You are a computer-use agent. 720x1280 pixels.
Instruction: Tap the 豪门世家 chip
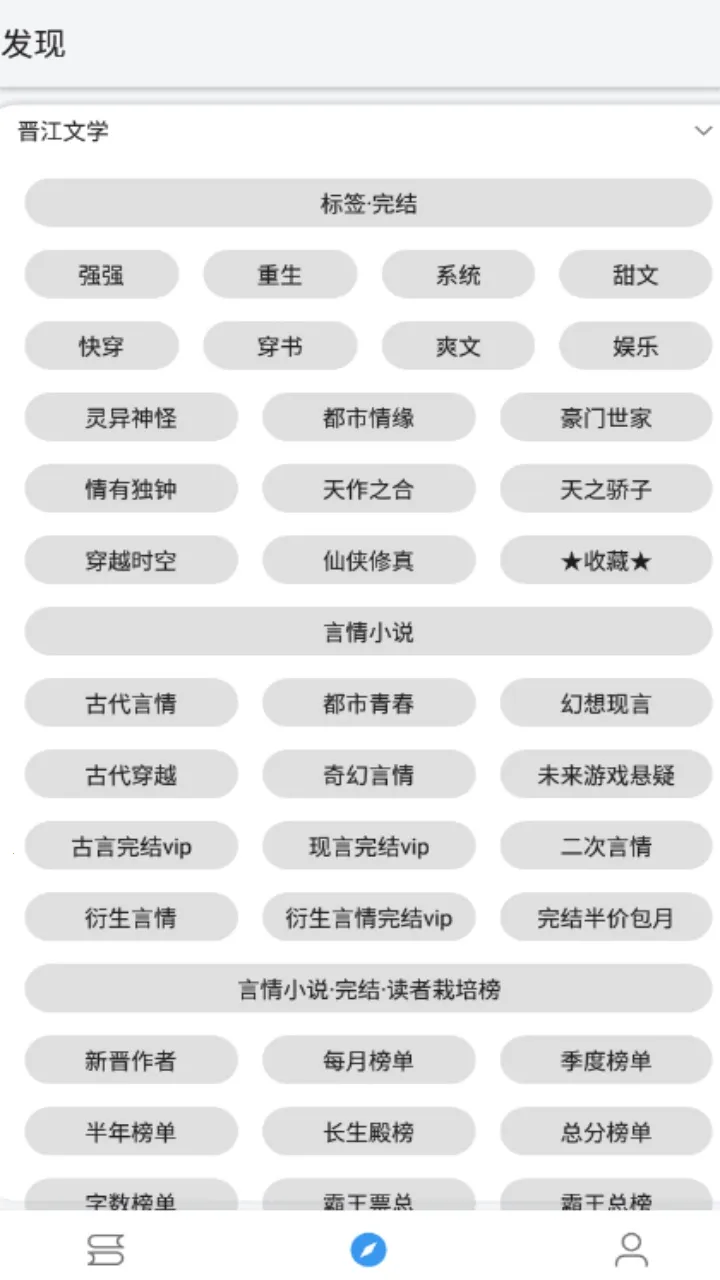pyautogui.click(x=606, y=418)
